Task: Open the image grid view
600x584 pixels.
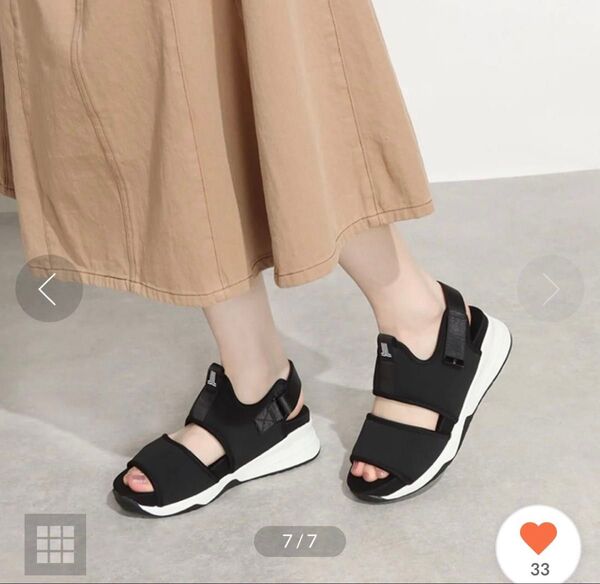Action: click(55, 544)
